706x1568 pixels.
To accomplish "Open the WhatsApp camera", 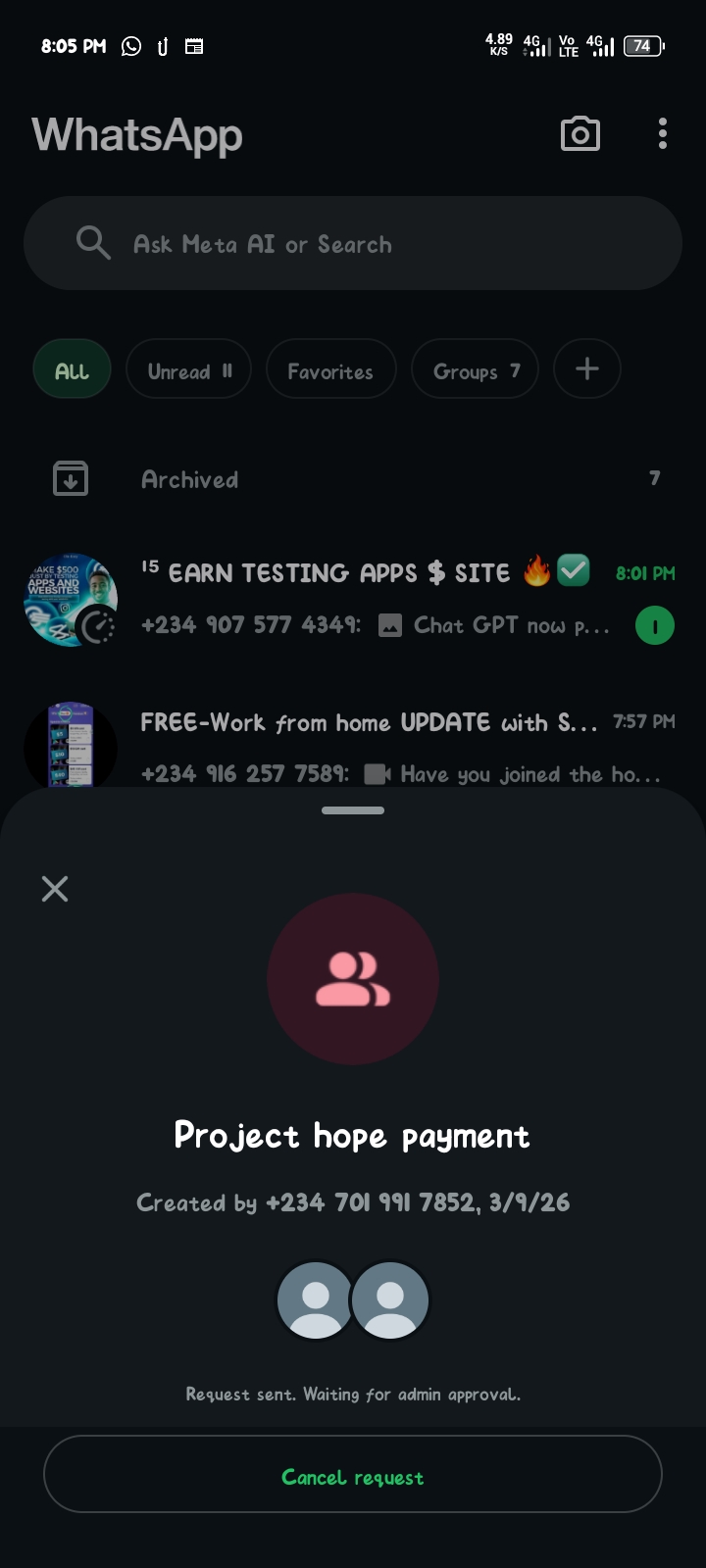I will pyautogui.click(x=580, y=134).
